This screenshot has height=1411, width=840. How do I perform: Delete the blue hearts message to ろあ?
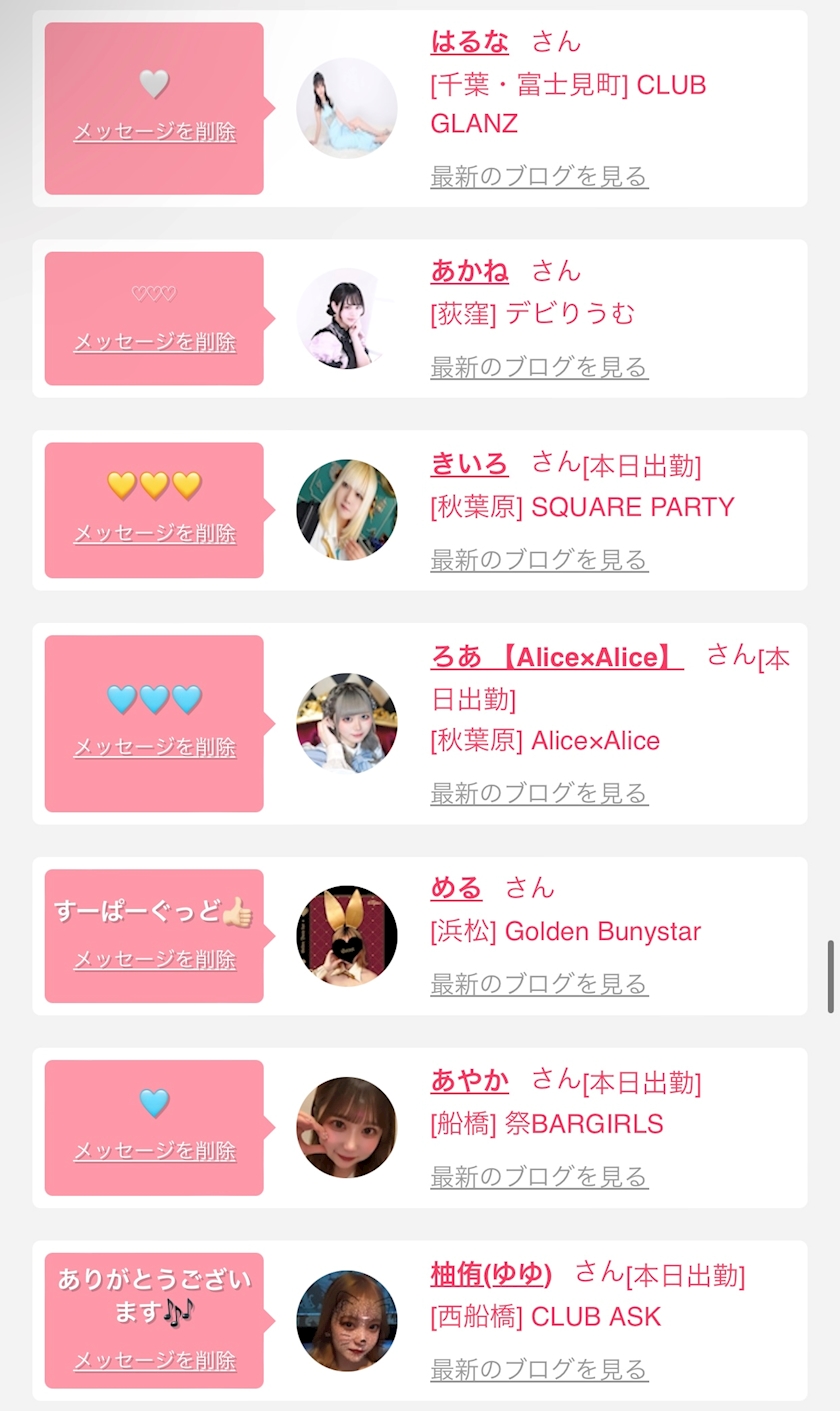click(155, 747)
